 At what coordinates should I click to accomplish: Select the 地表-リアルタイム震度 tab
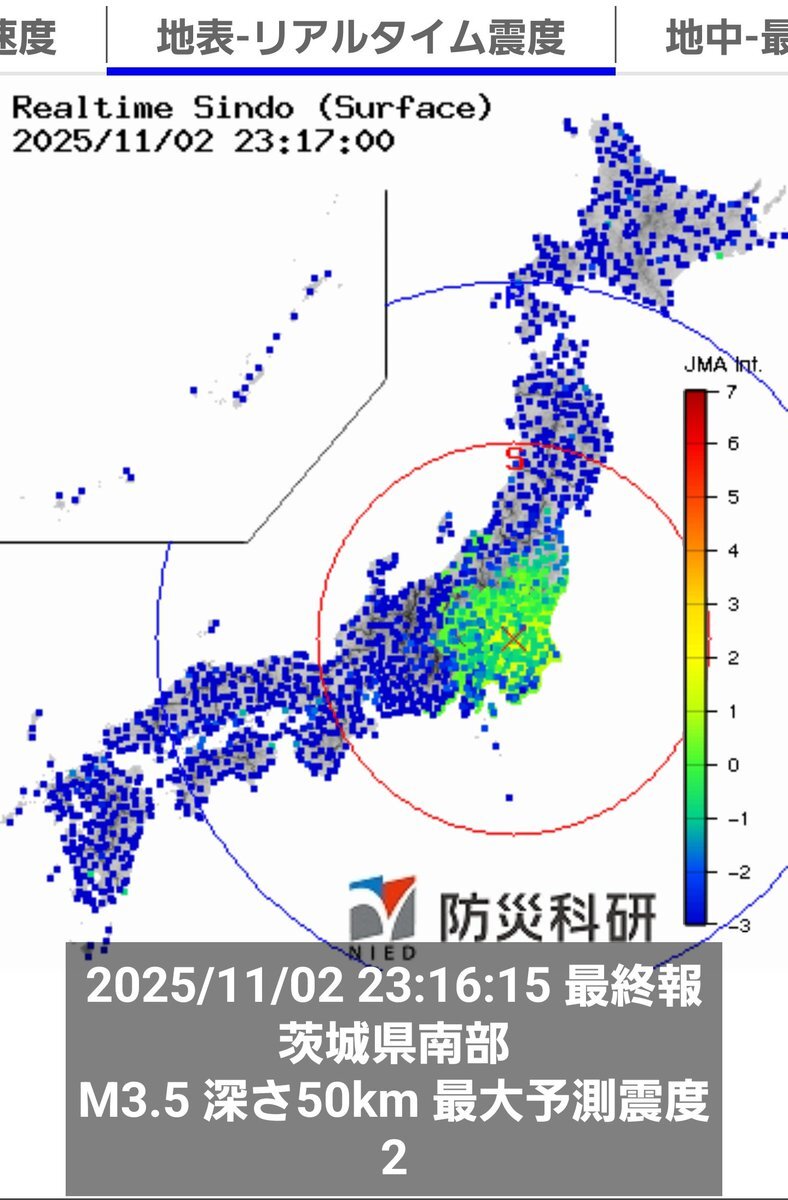(361, 37)
